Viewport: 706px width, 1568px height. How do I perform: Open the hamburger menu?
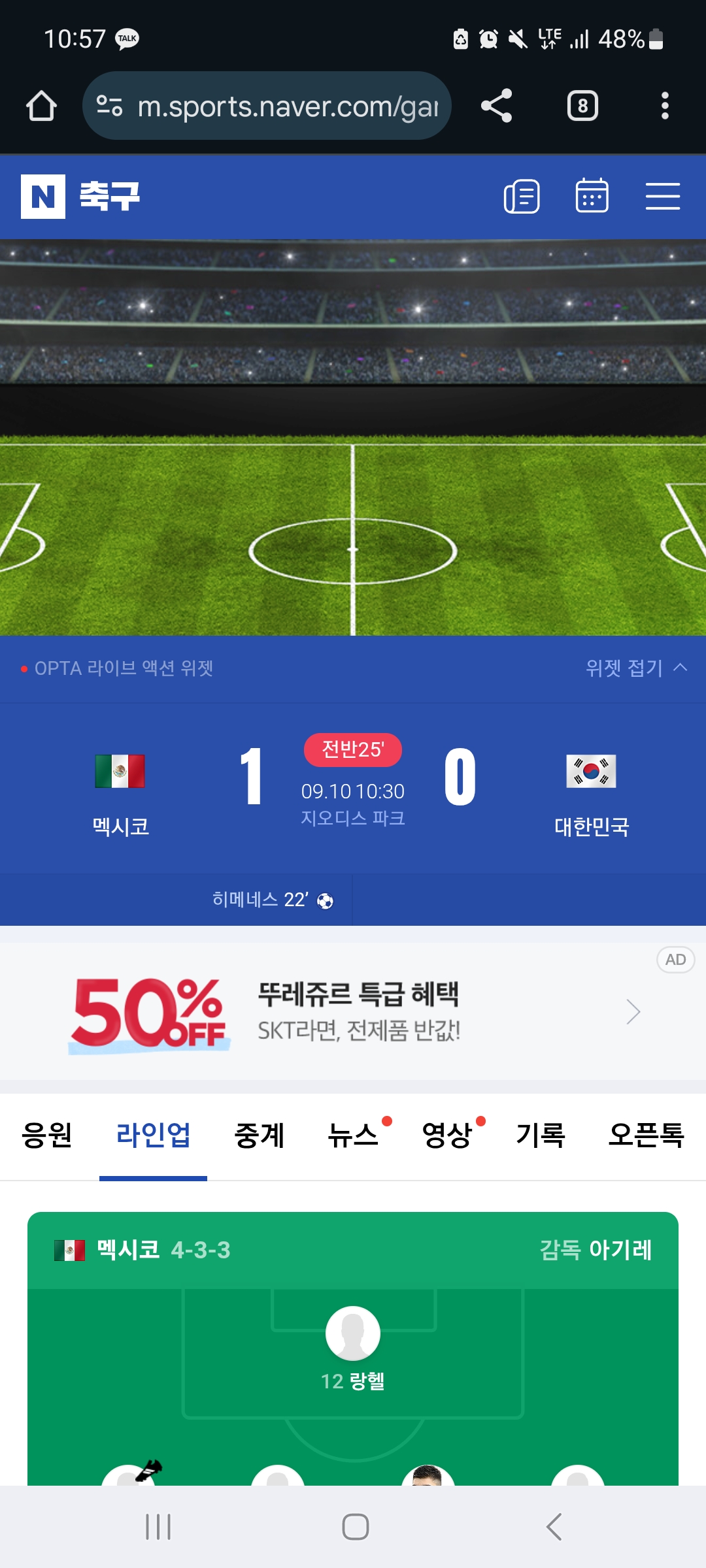point(663,196)
